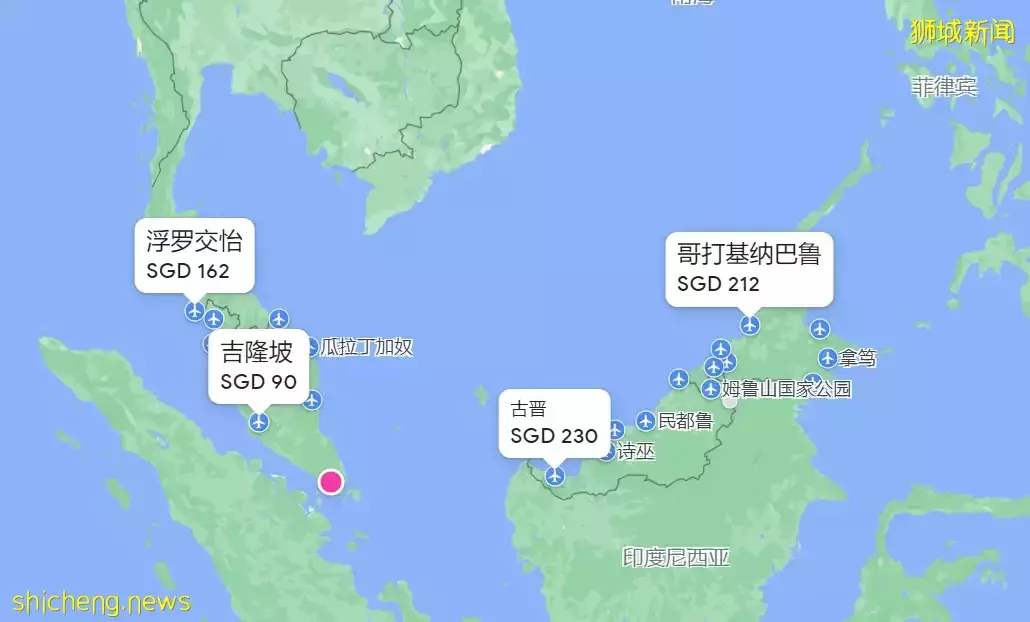
Task: Tap the 诗巫 airport marker
Action: pyautogui.click(x=607, y=452)
